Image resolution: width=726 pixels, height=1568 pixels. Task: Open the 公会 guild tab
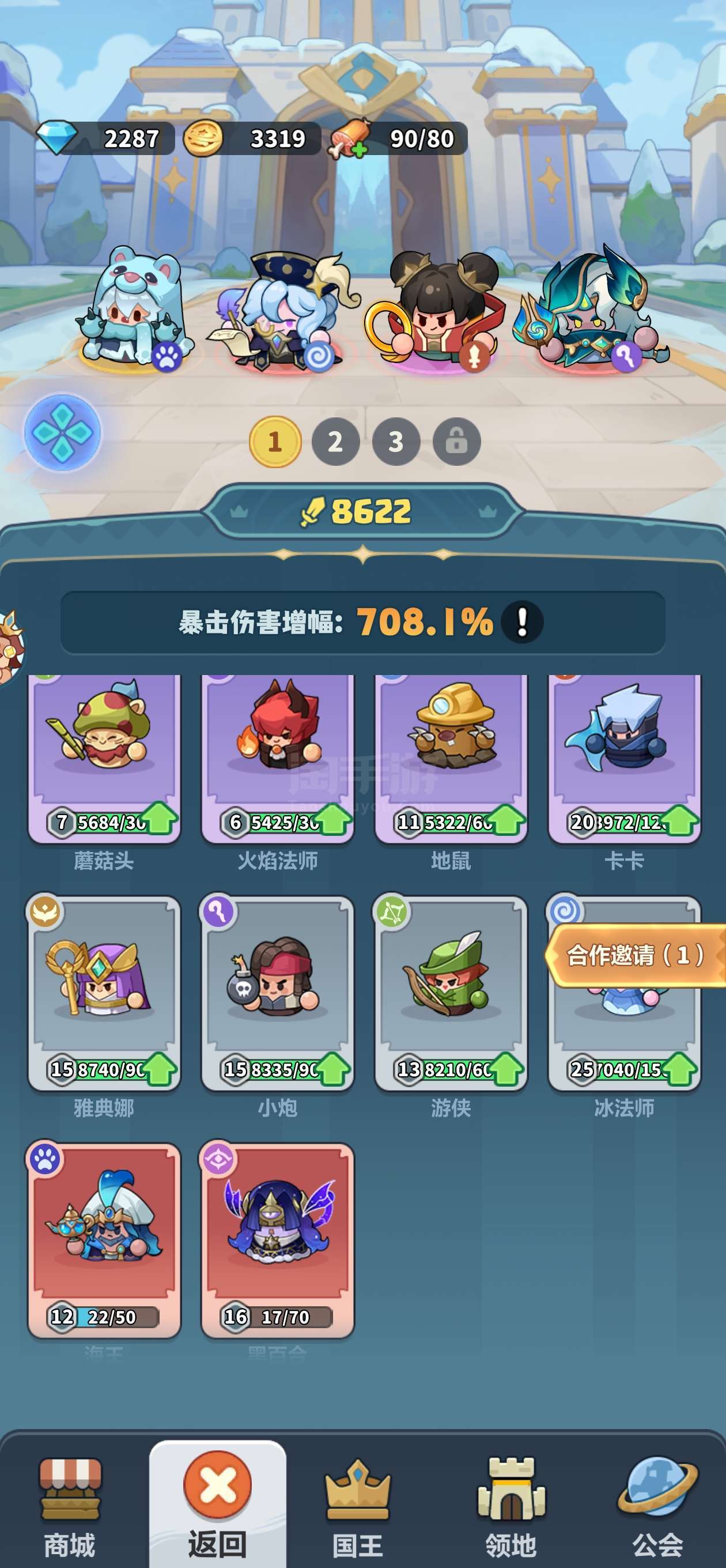click(x=658, y=1507)
